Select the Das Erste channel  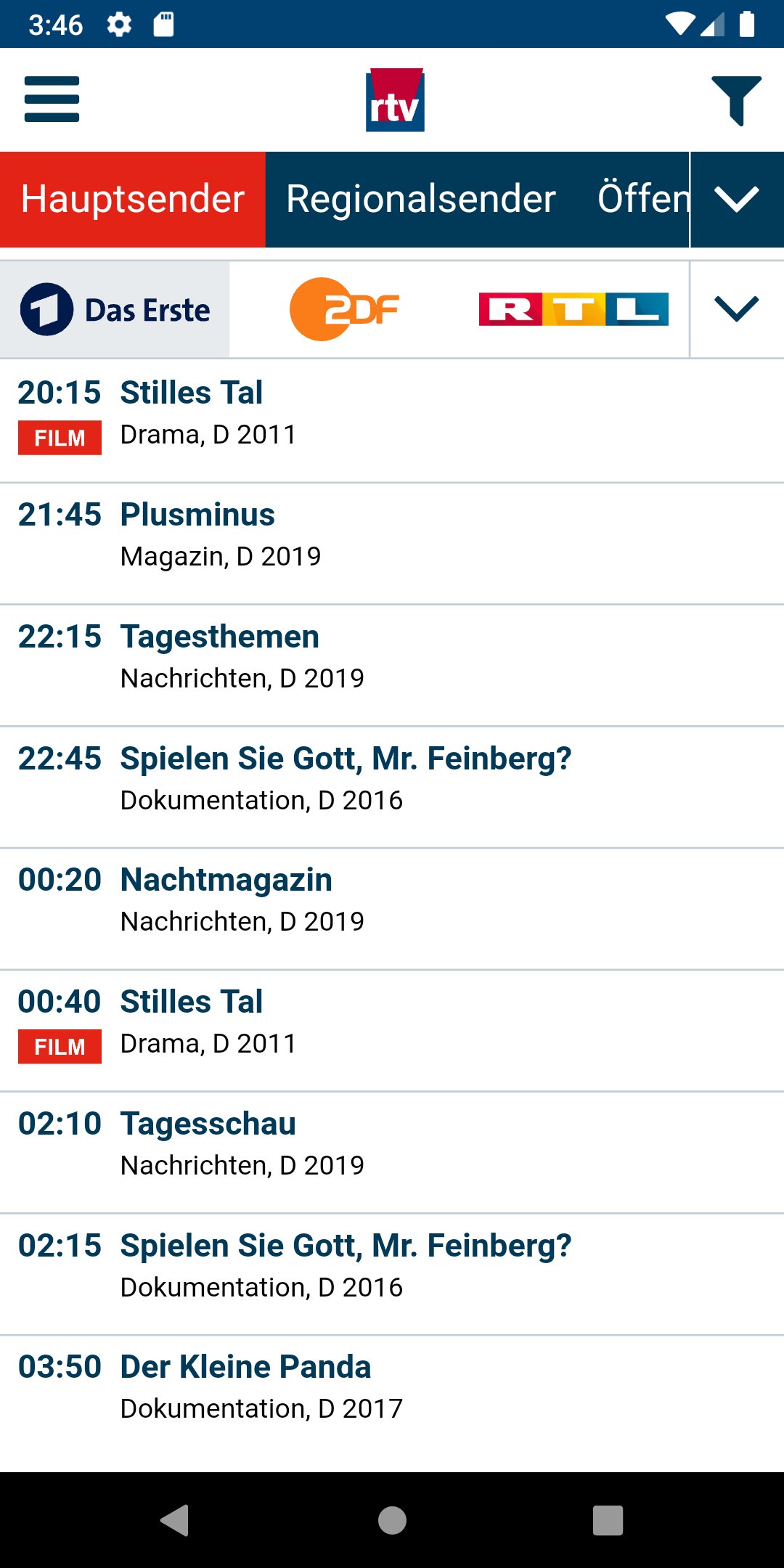click(x=115, y=310)
